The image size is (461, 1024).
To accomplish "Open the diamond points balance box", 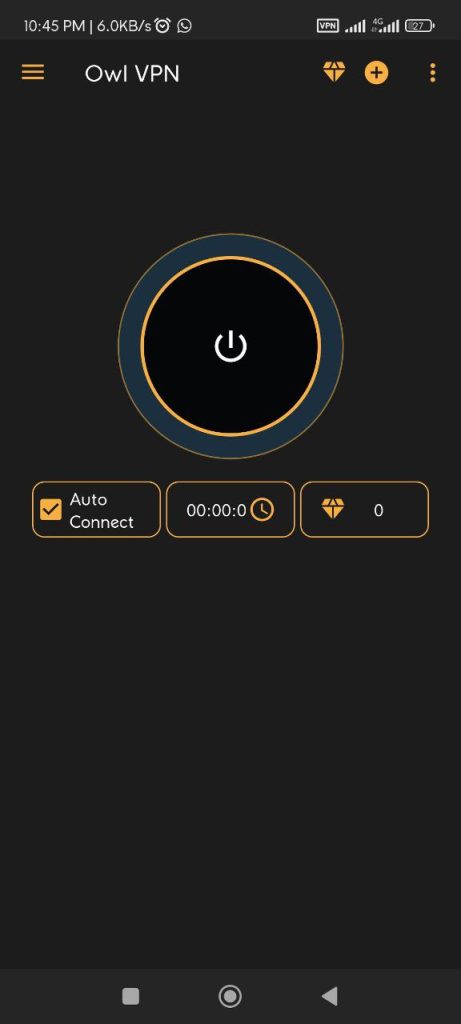I will coord(364,509).
